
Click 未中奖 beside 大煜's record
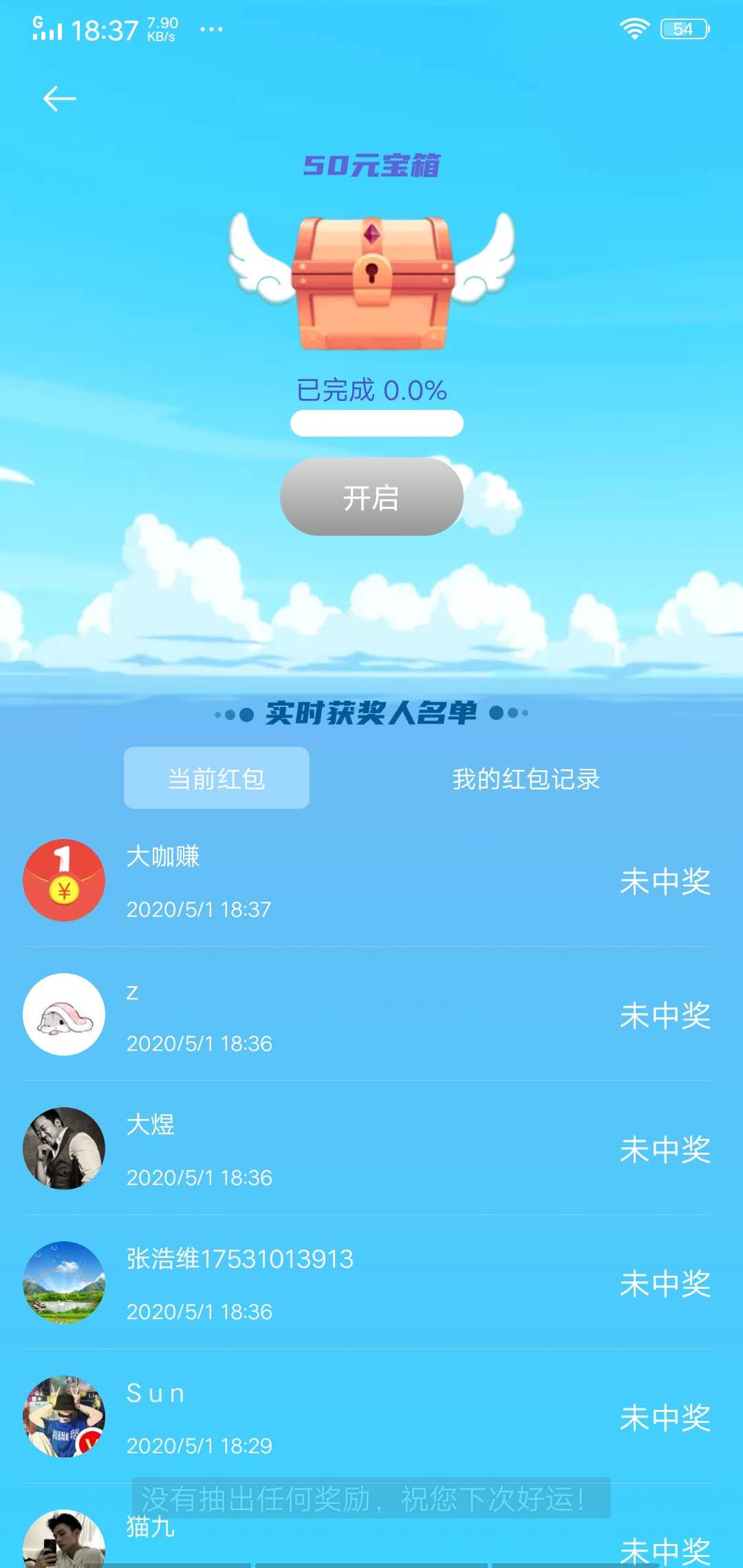pos(665,1150)
